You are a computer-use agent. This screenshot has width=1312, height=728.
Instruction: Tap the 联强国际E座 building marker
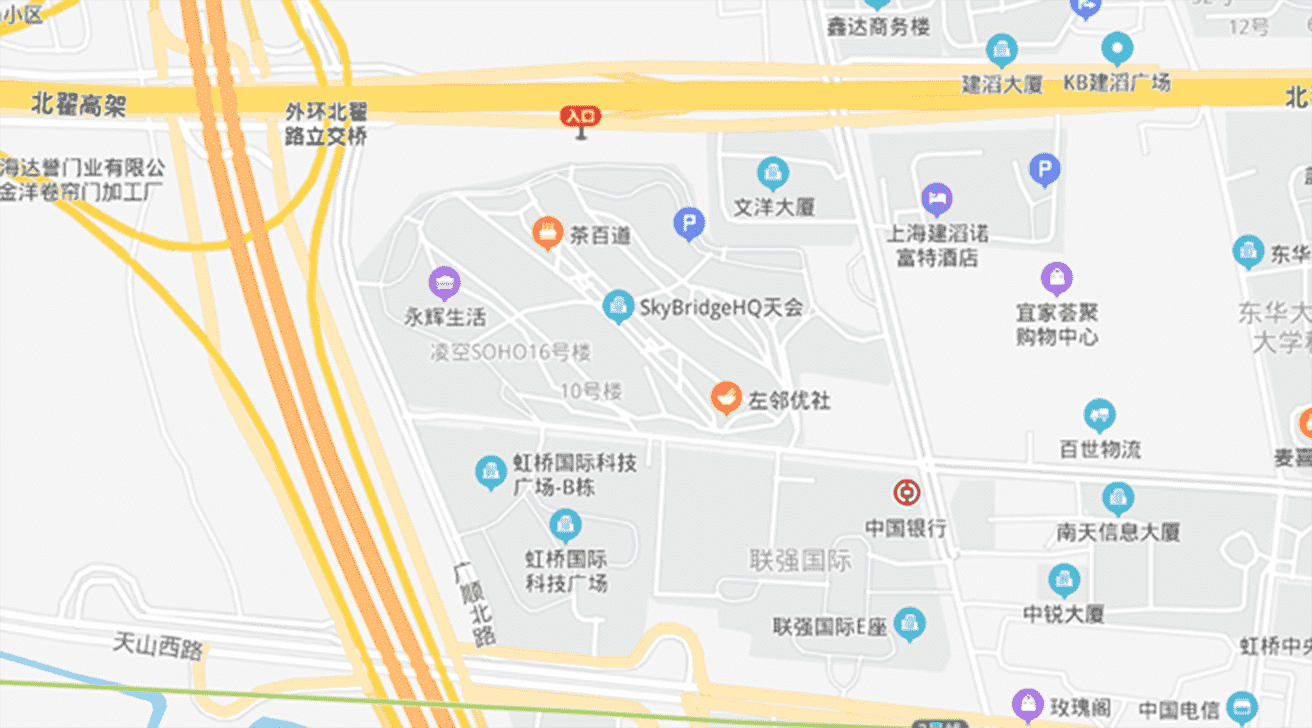tap(909, 624)
